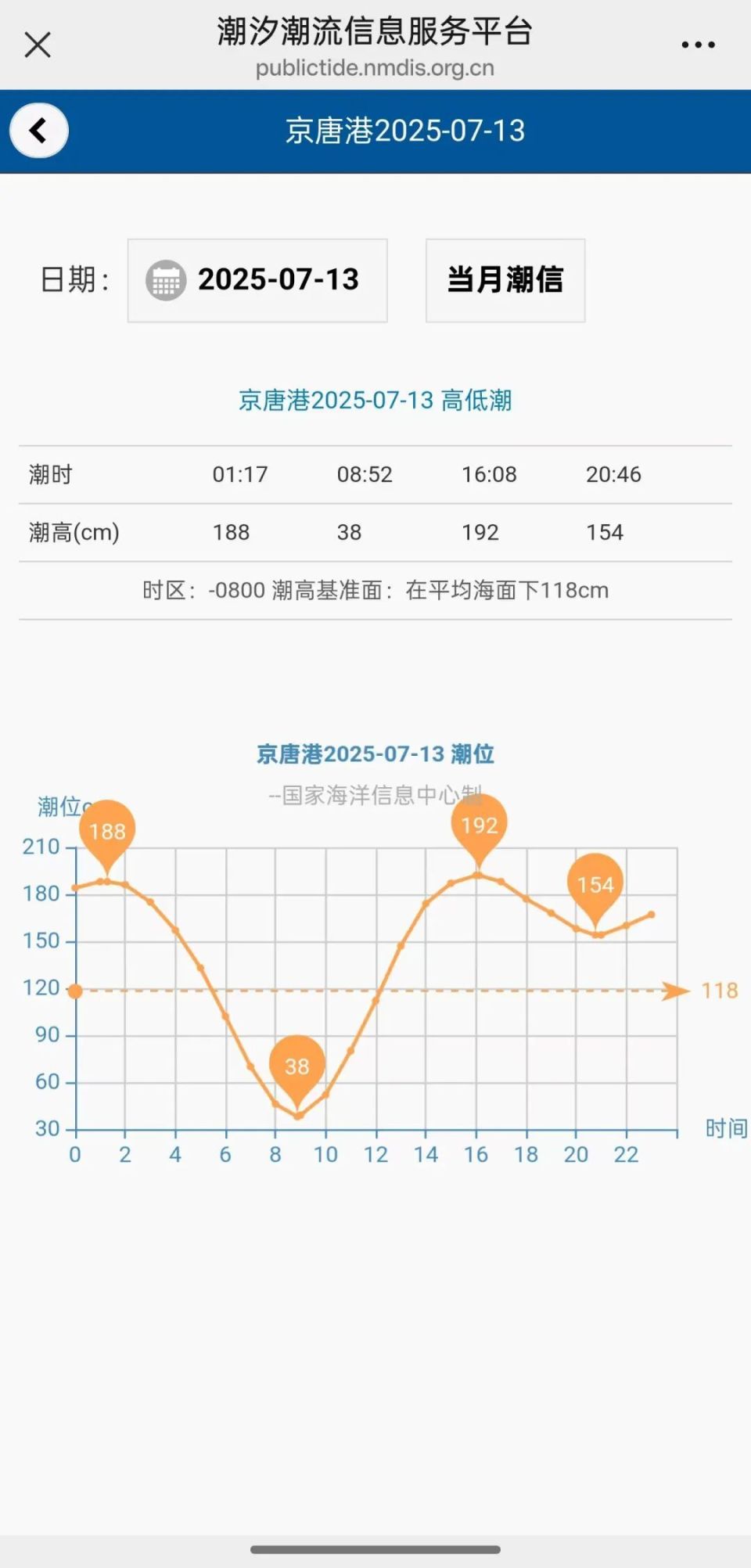
Task: Open the 当月潮信 monthly tide view
Action: point(505,281)
